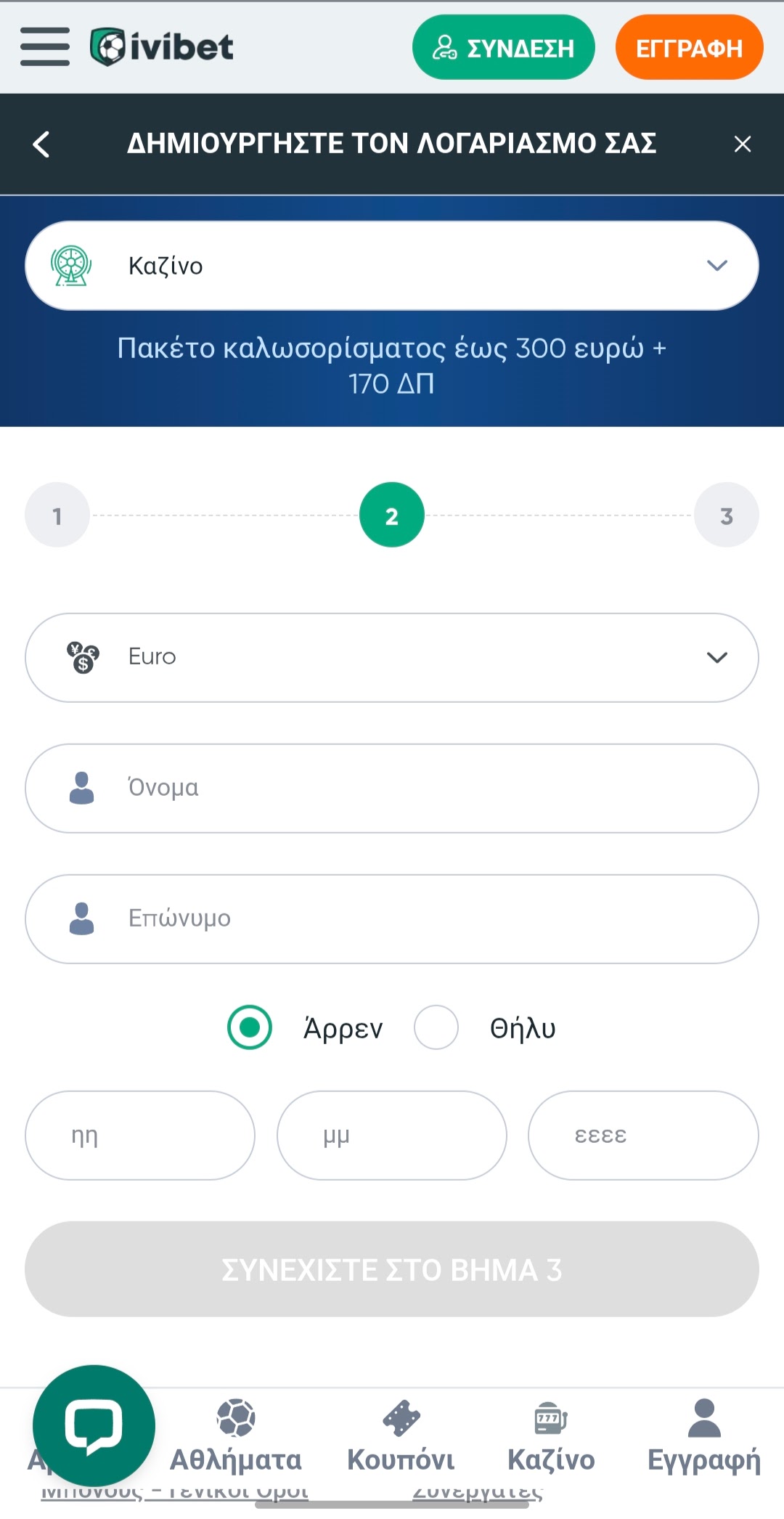
Task: Tap ΣΥΝΕΧΙΣΤΕ ΣΤΟ ΒΗΜΑ 3 button
Action: pyautogui.click(x=392, y=1269)
